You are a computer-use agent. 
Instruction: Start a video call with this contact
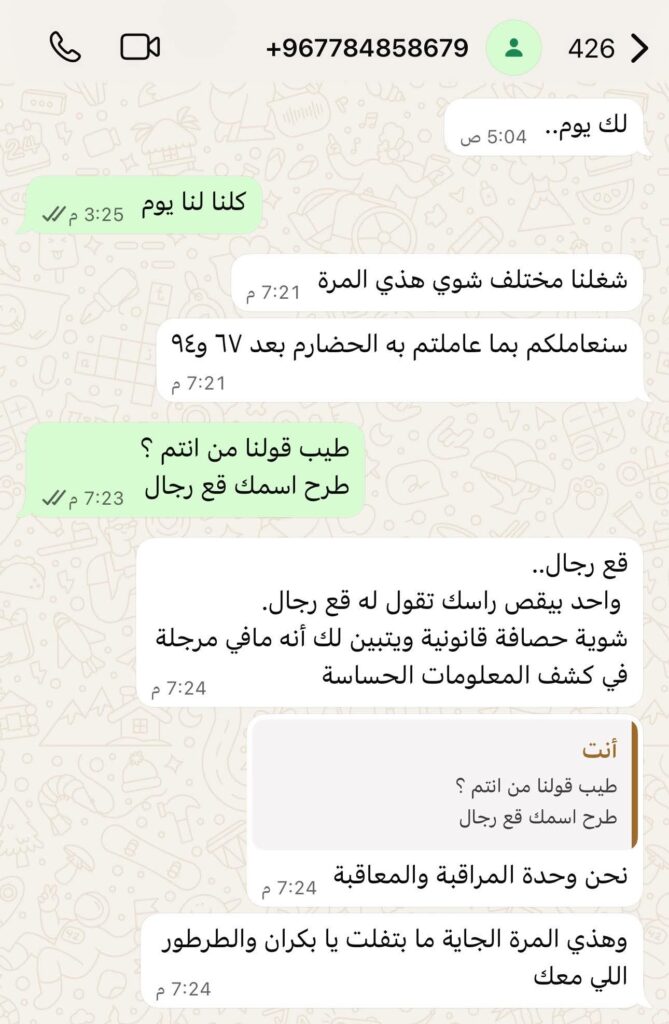(x=140, y=47)
